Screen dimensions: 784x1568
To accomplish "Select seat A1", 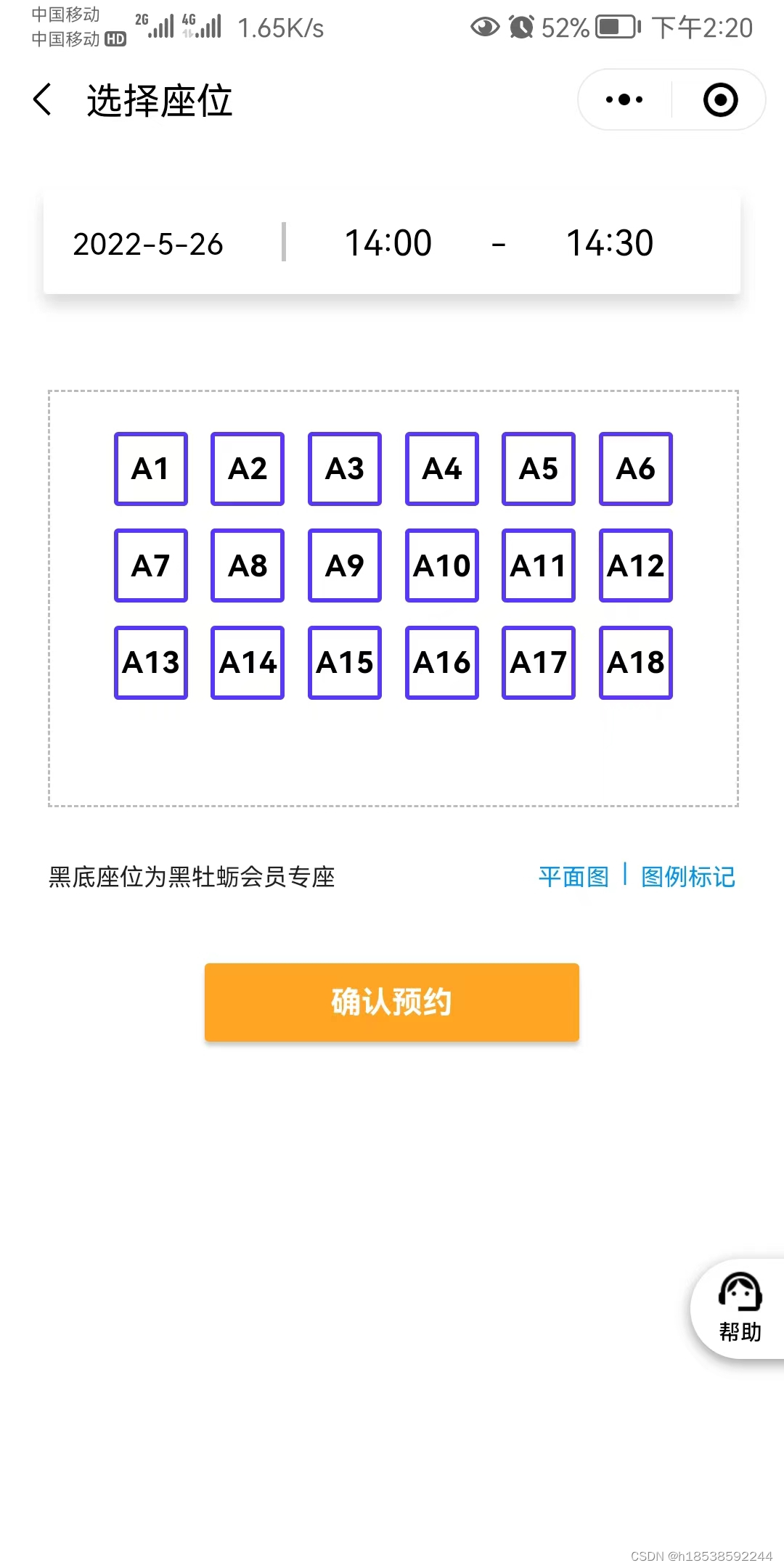I will [151, 469].
